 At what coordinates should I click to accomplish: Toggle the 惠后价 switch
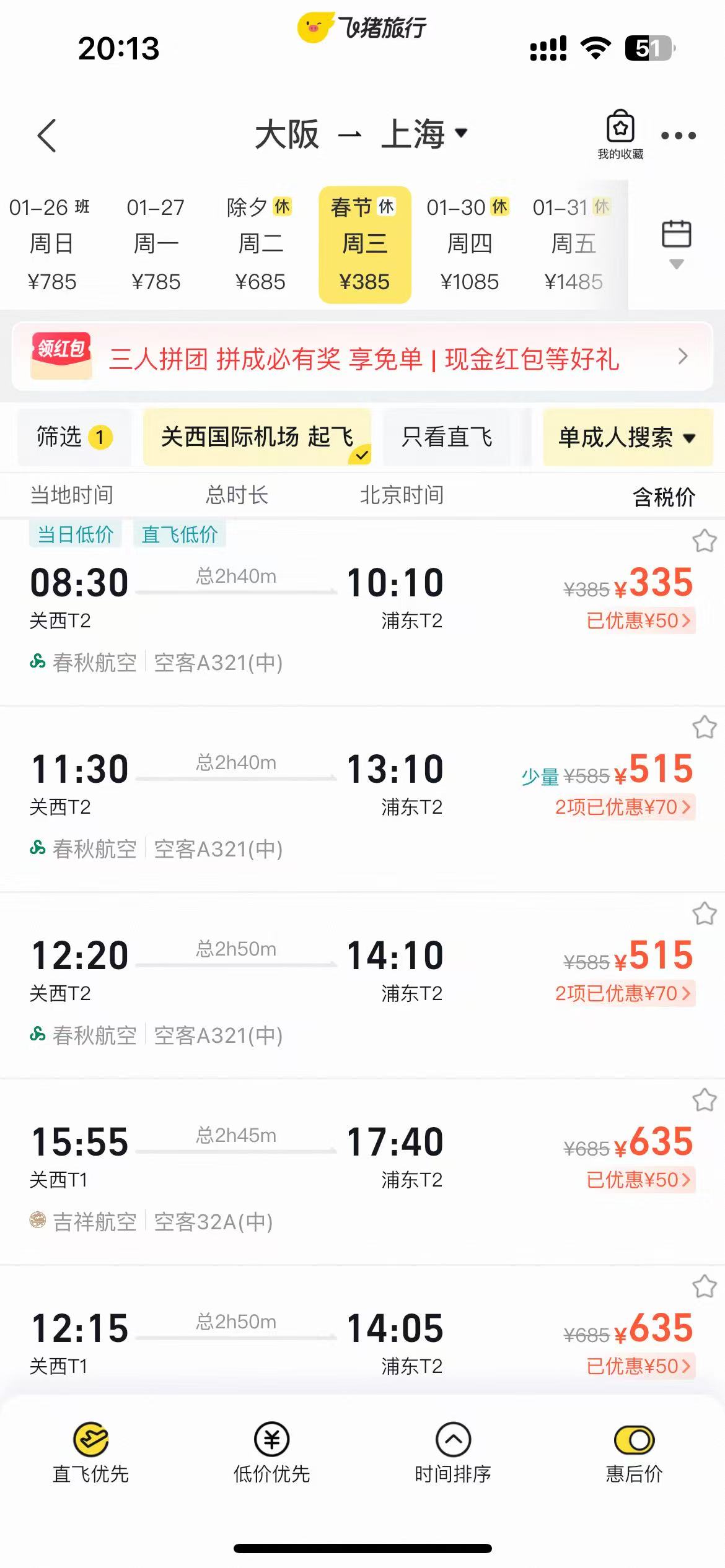click(x=634, y=1440)
